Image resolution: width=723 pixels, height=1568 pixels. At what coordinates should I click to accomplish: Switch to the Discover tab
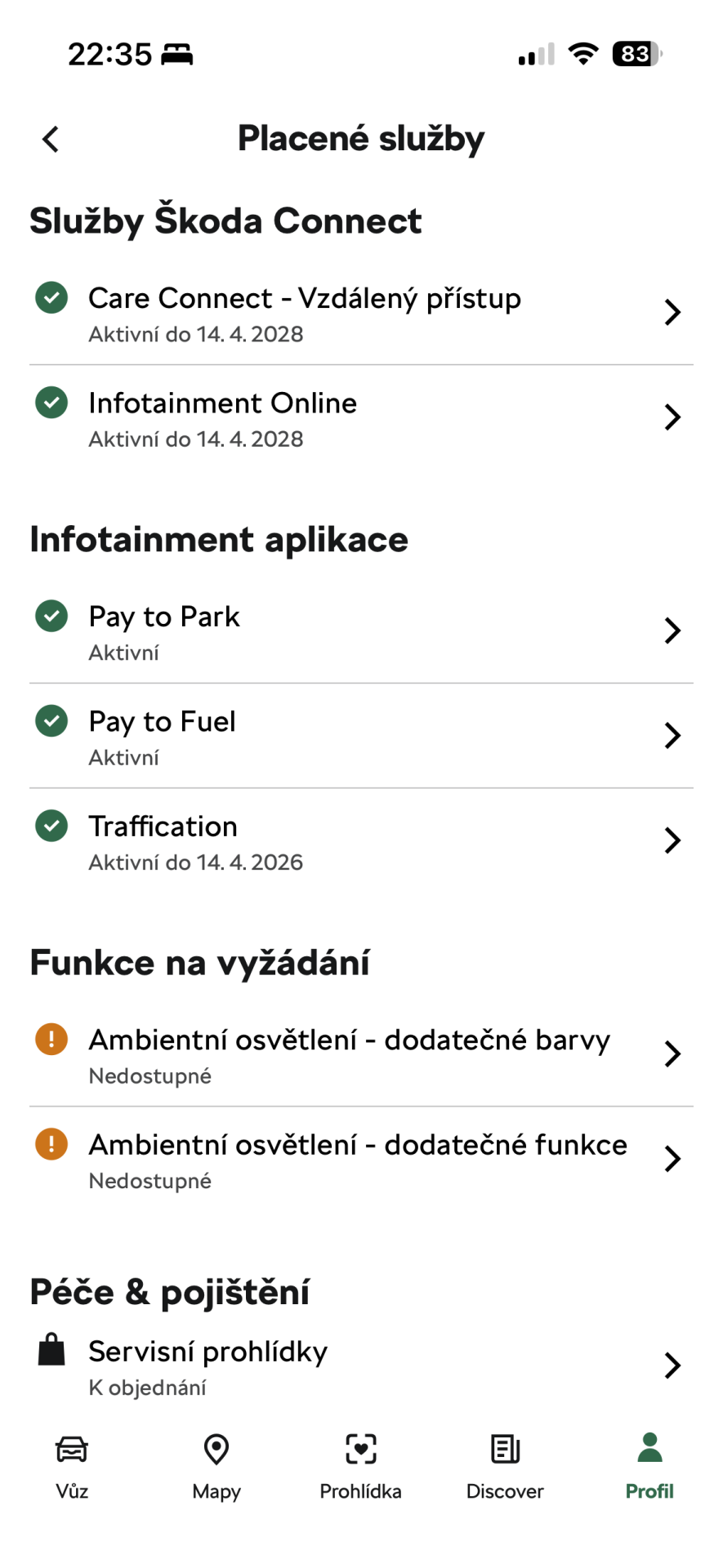click(x=505, y=1468)
